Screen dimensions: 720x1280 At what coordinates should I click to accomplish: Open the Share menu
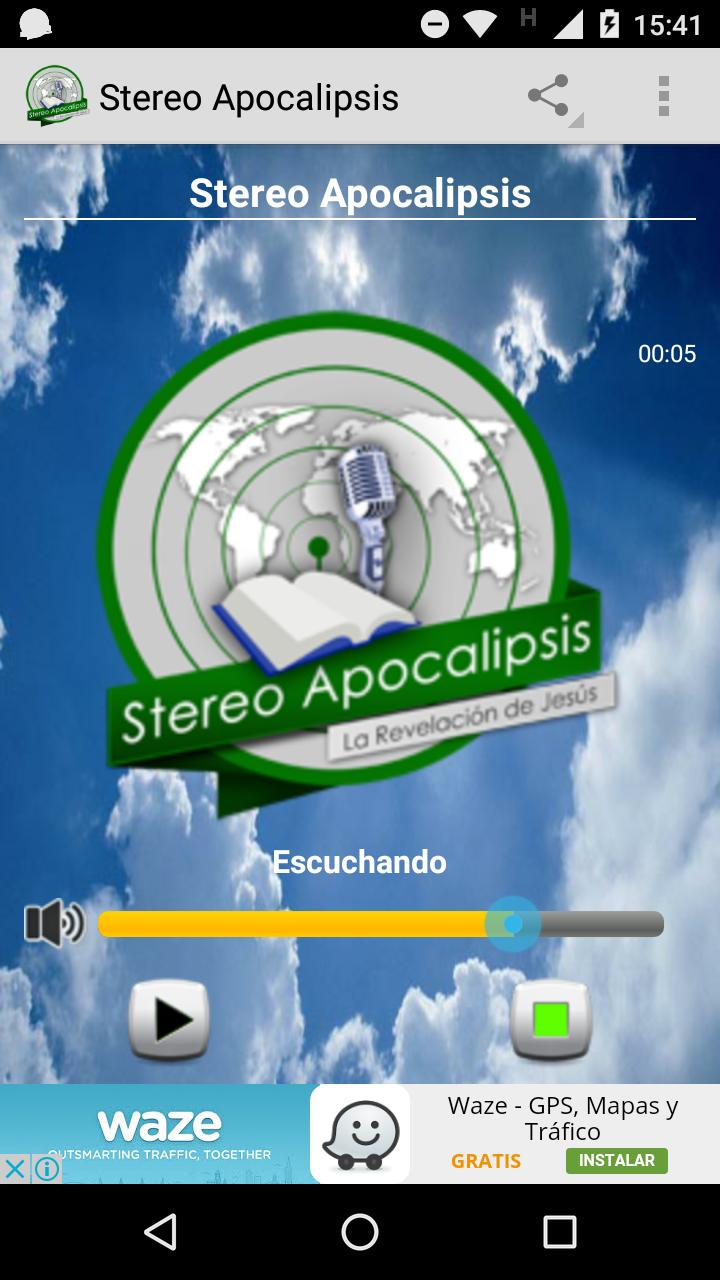tap(545, 95)
